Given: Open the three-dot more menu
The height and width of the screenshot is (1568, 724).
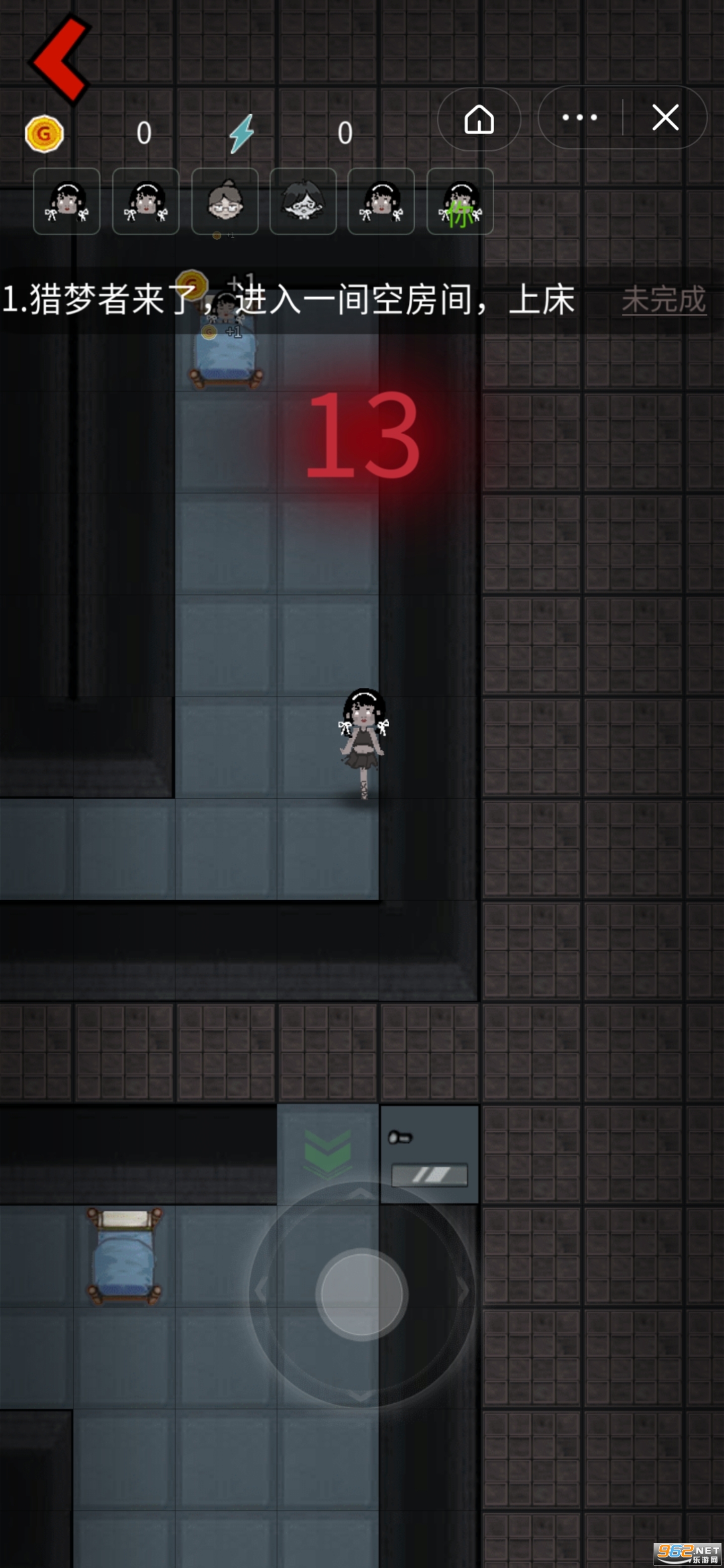Looking at the screenshot, I should point(579,118).
